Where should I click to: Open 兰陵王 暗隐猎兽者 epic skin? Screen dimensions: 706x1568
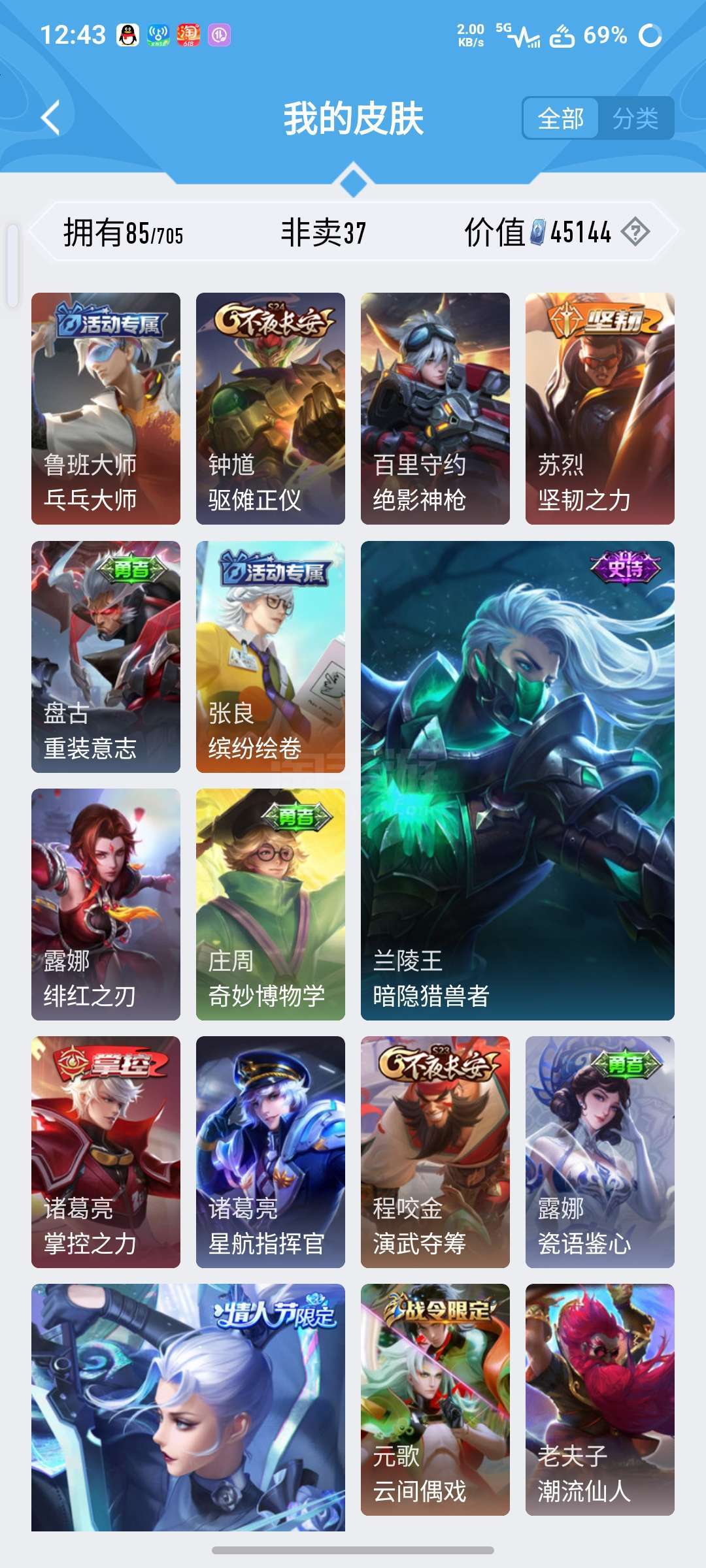(x=518, y=781)
